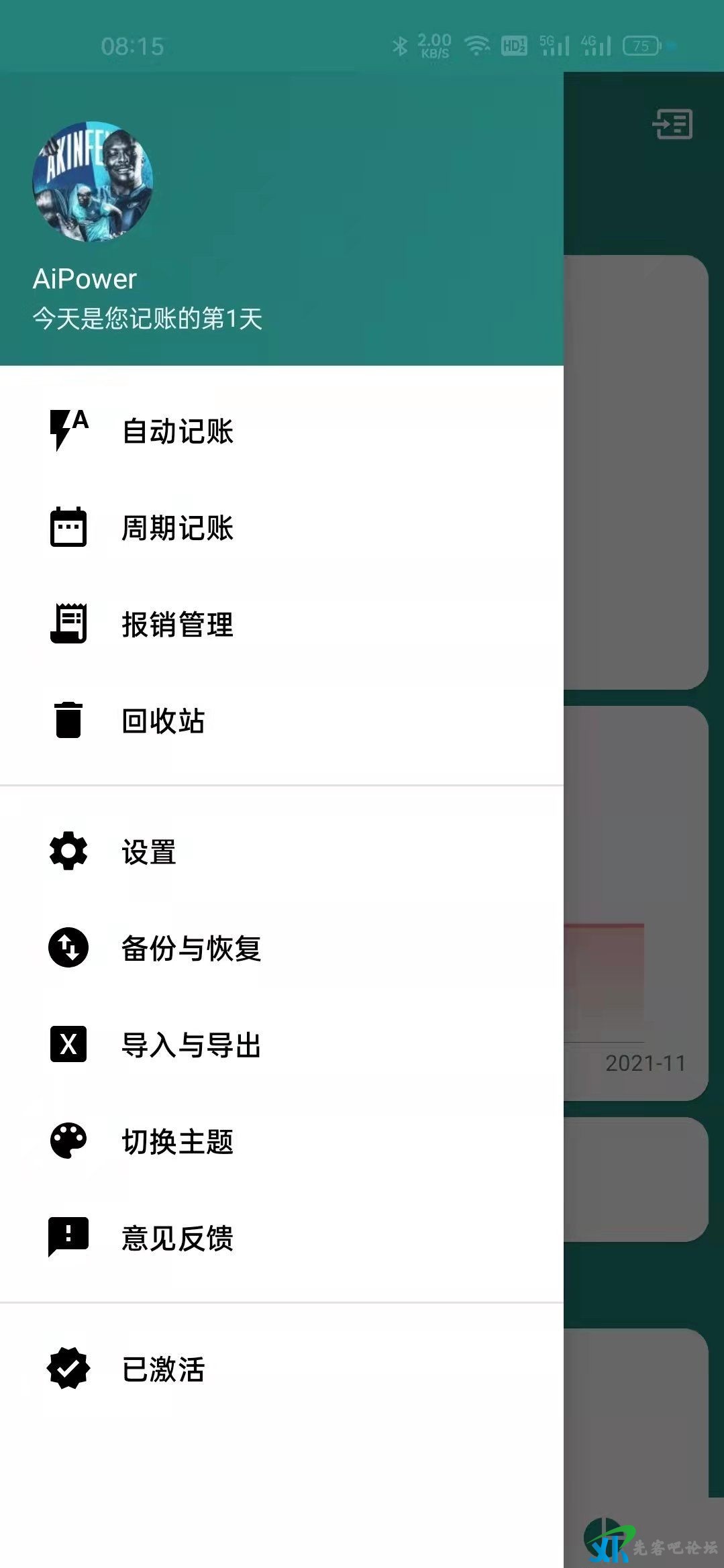Tap the AiPower profile avatar

(x=93, y=182)
